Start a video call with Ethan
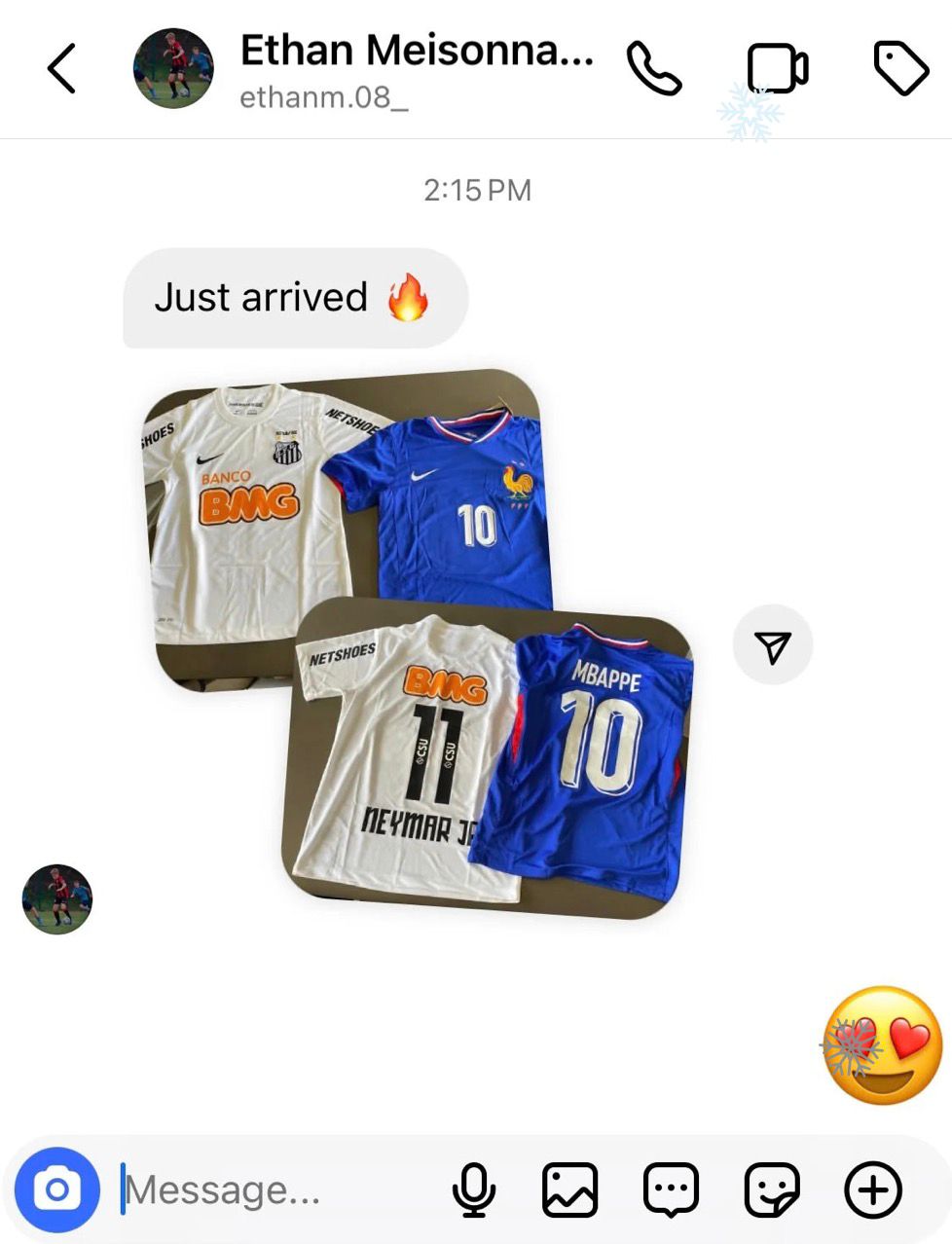The height and width of the screenshot is (1244, 952). tap(777, 68)
